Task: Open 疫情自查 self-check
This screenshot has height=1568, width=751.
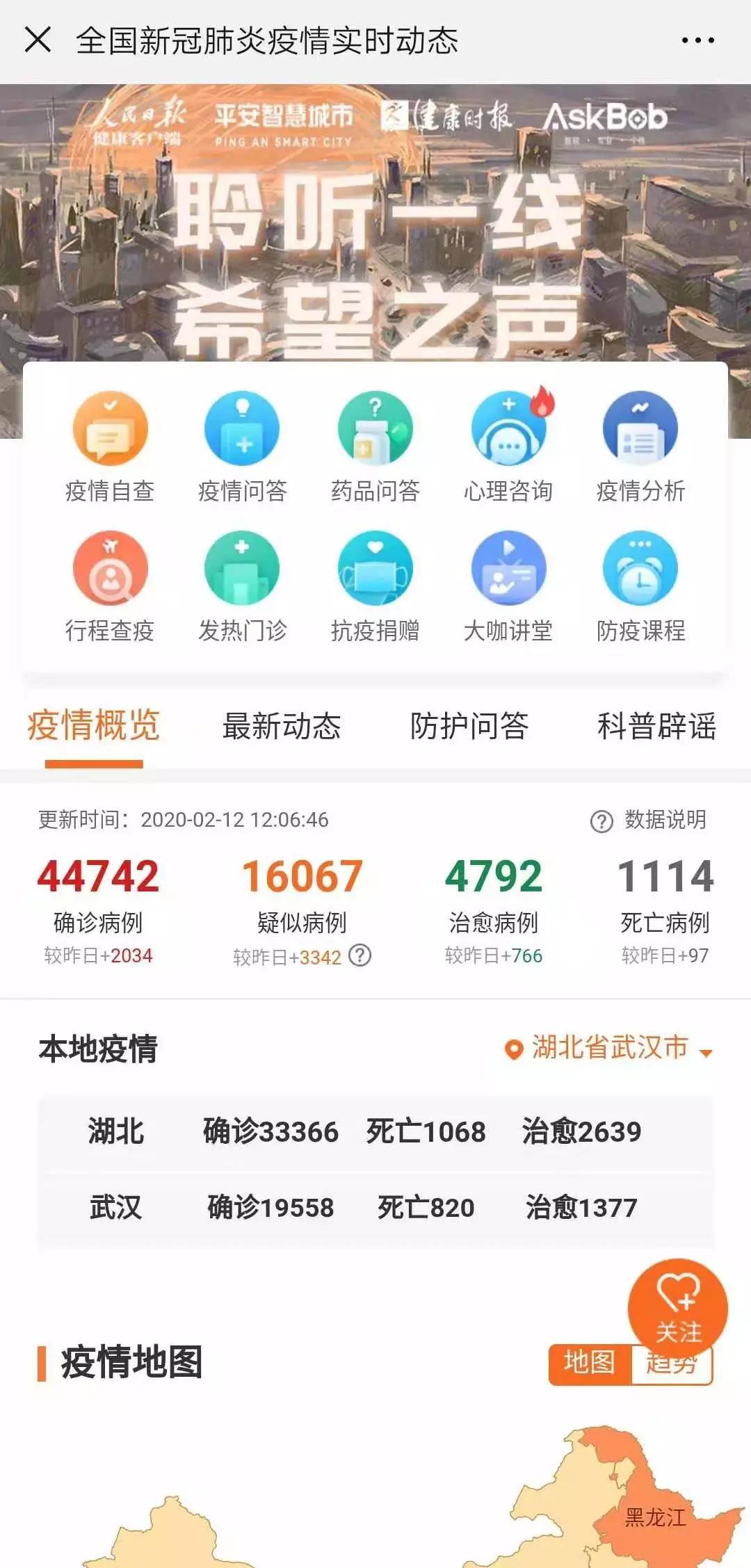Action: tap(110, 446)
